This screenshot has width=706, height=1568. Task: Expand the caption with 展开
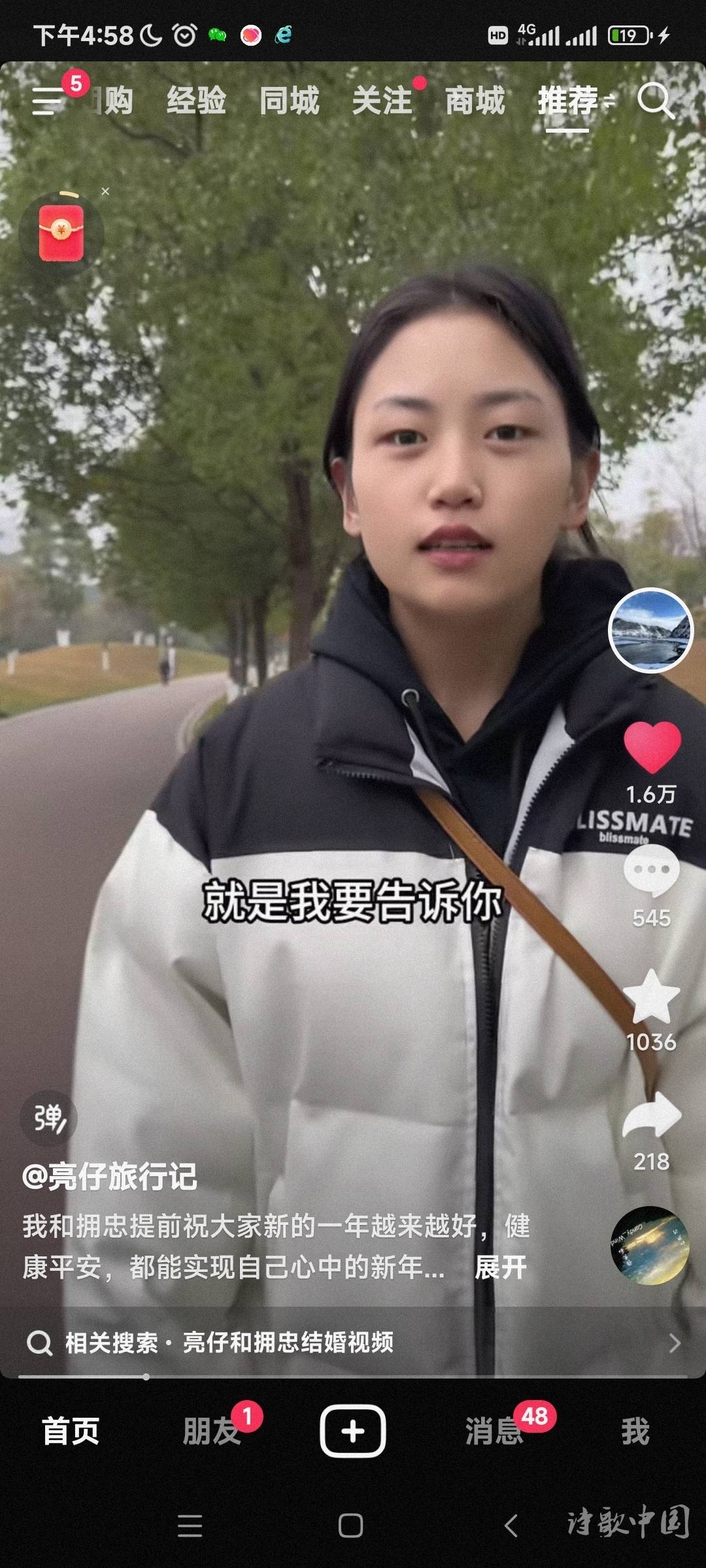coord(501,1268)
